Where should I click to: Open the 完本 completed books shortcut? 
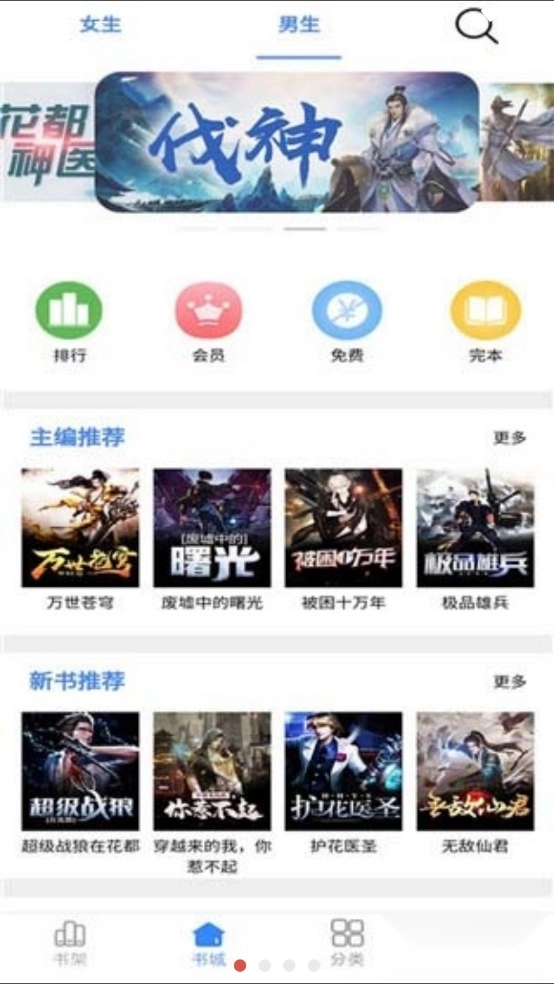[x=486, y=323]
